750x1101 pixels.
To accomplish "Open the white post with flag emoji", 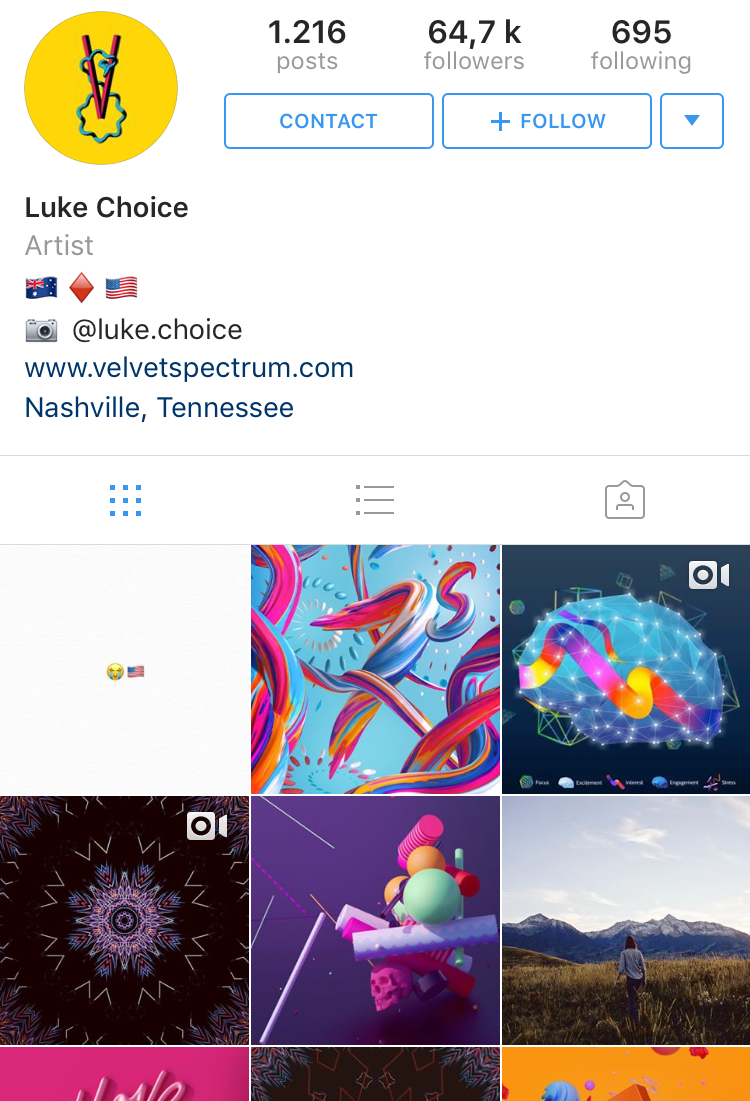I will [x=124, y=669].
